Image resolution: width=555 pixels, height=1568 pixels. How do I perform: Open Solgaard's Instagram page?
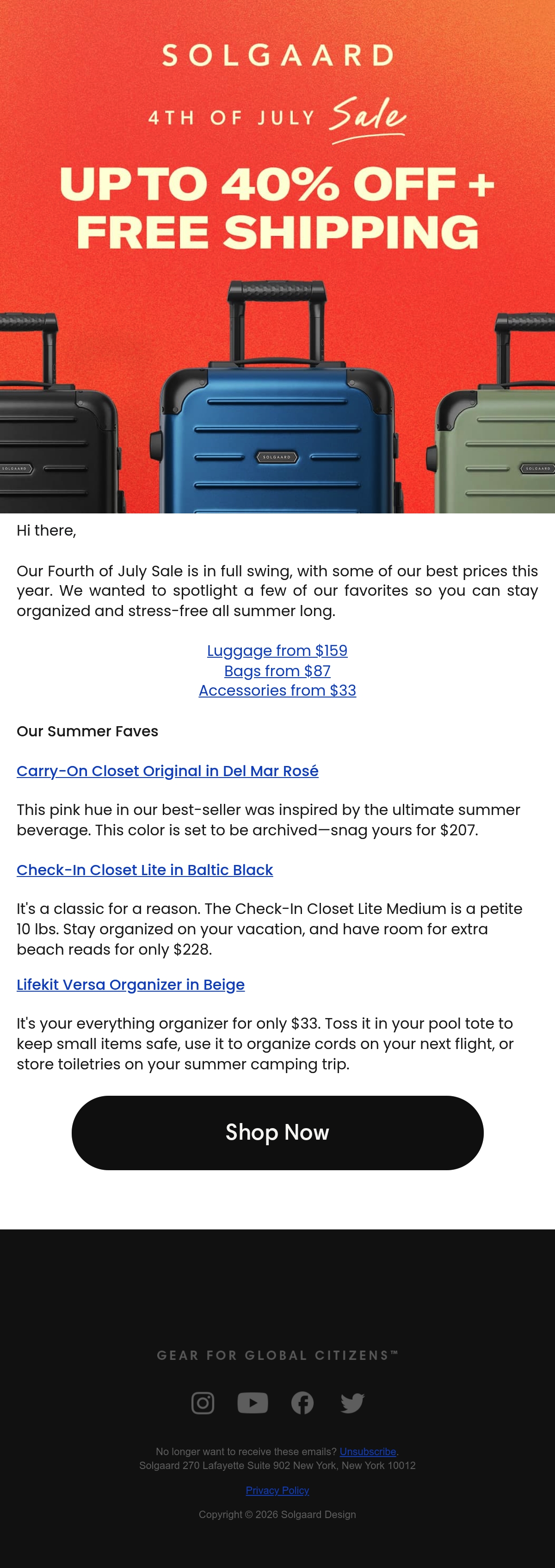[x=203, y=1403]
